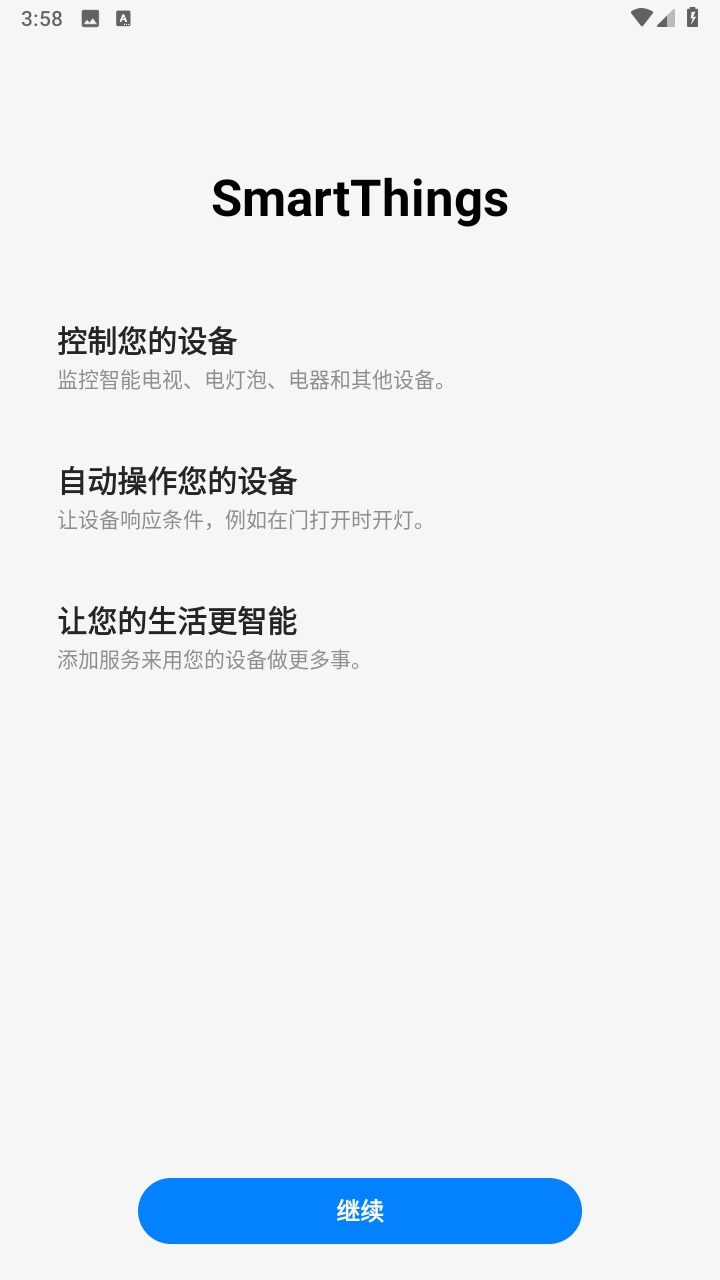720x1280 pixels.
Task: Select the 让您的生活更智能 section
Action: point(178,621)
